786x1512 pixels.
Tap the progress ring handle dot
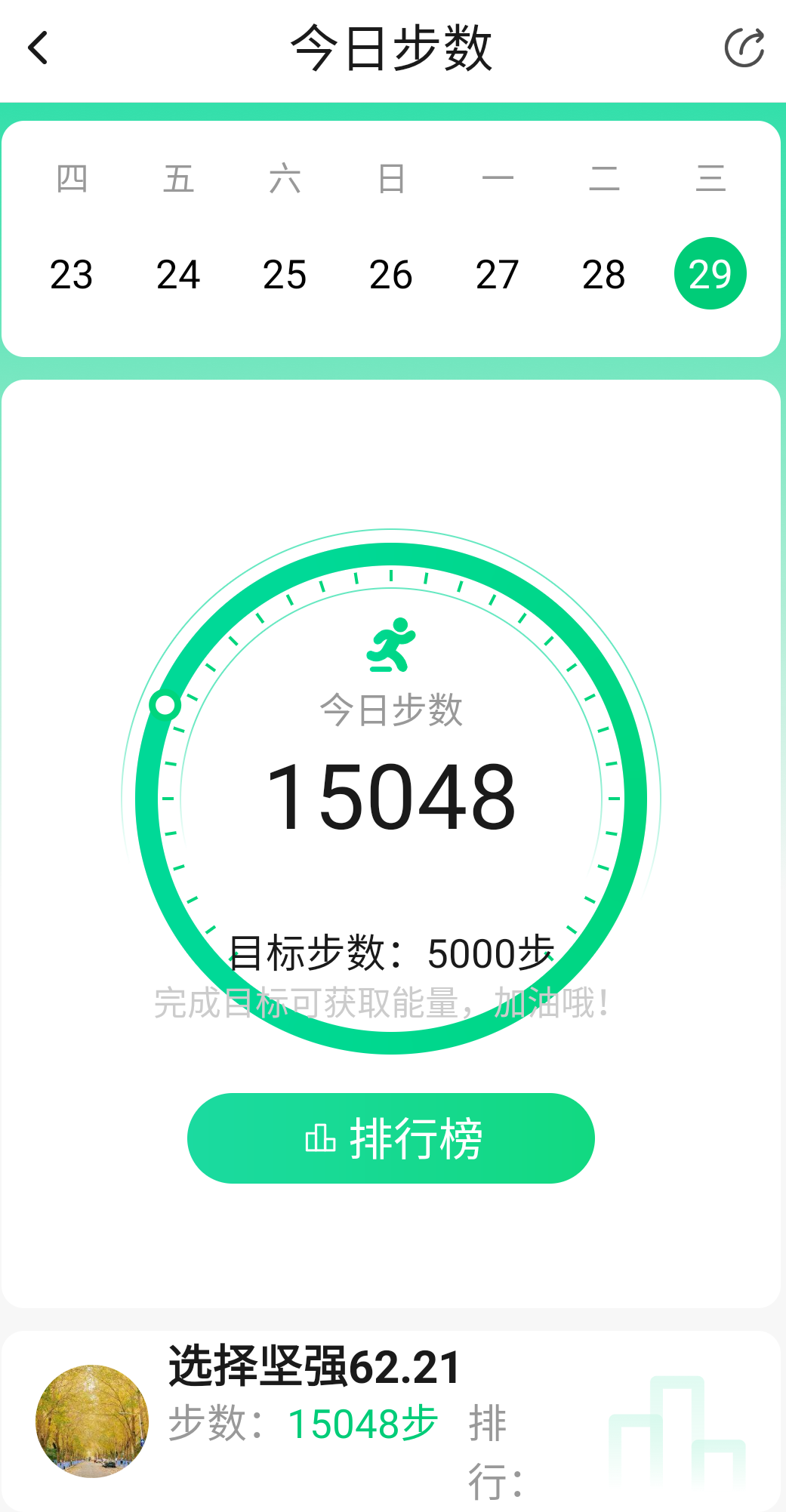tap(165, 704)
